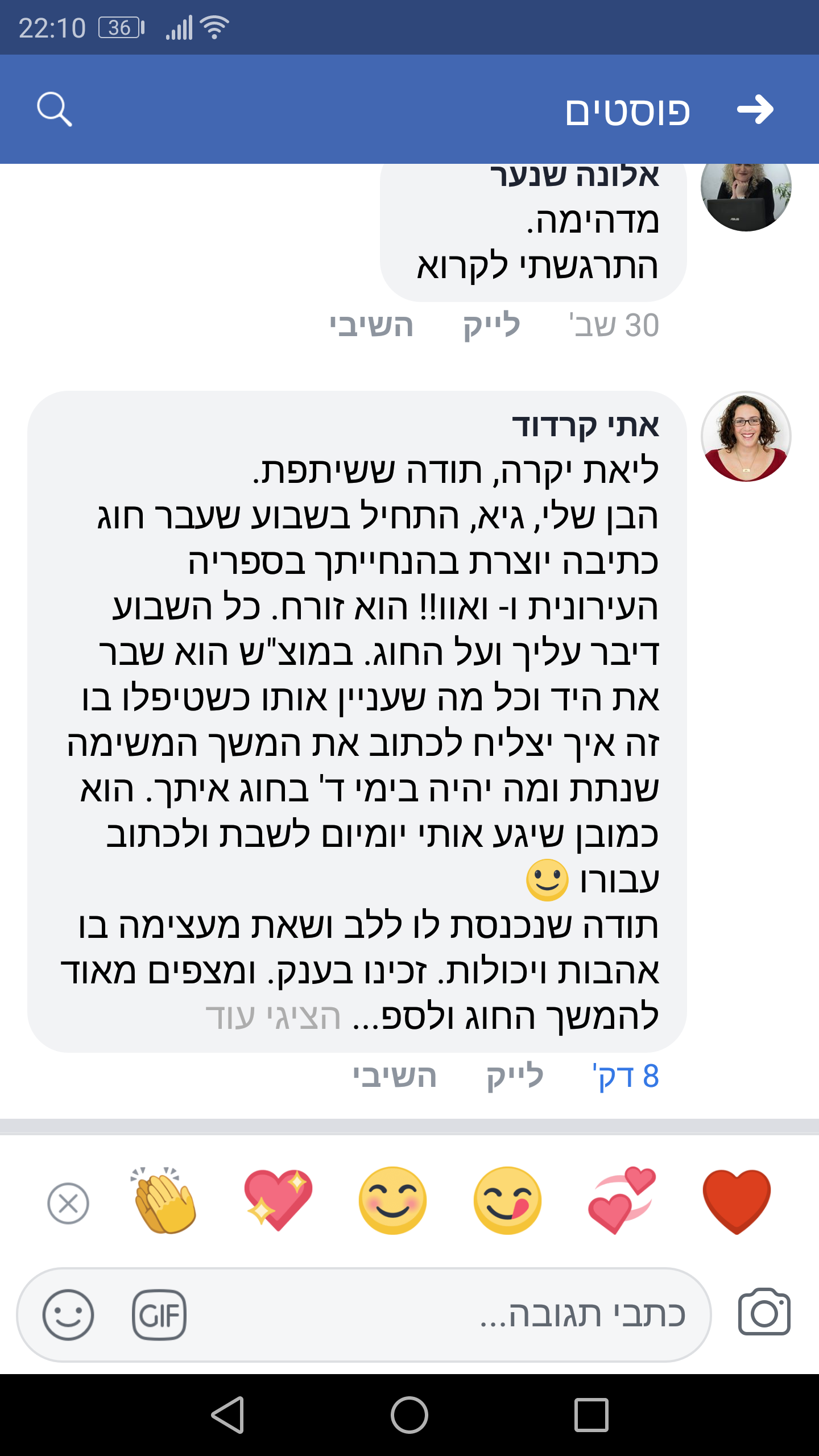
Task: Send the red heart emoji
Action: point(737,1201)
